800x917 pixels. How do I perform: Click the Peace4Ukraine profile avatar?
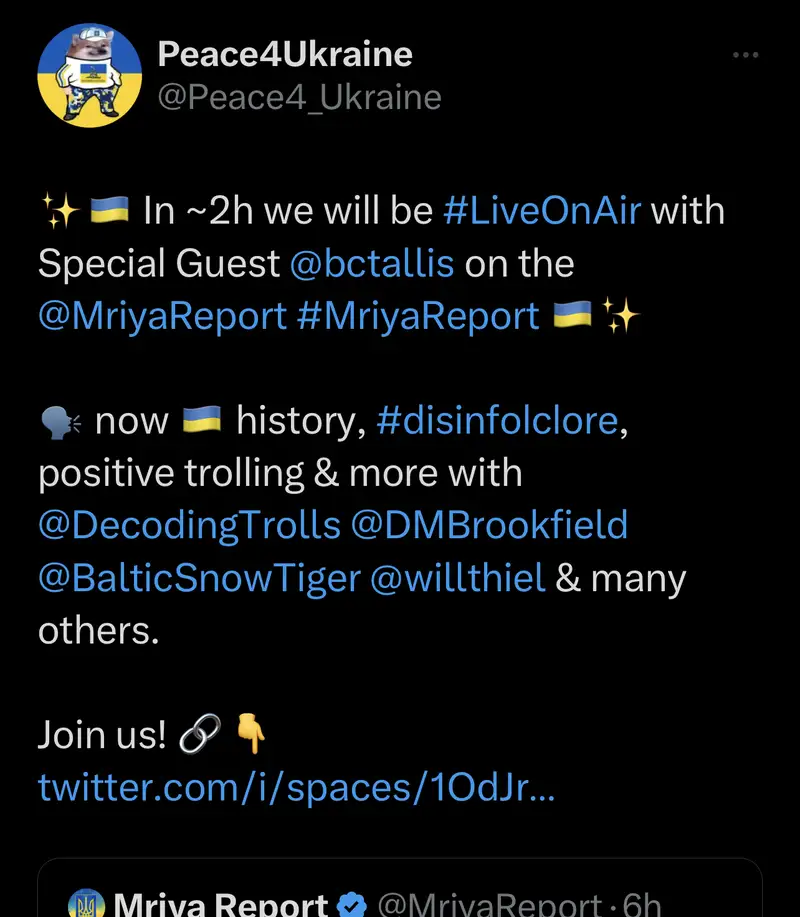tap(90, 75)
